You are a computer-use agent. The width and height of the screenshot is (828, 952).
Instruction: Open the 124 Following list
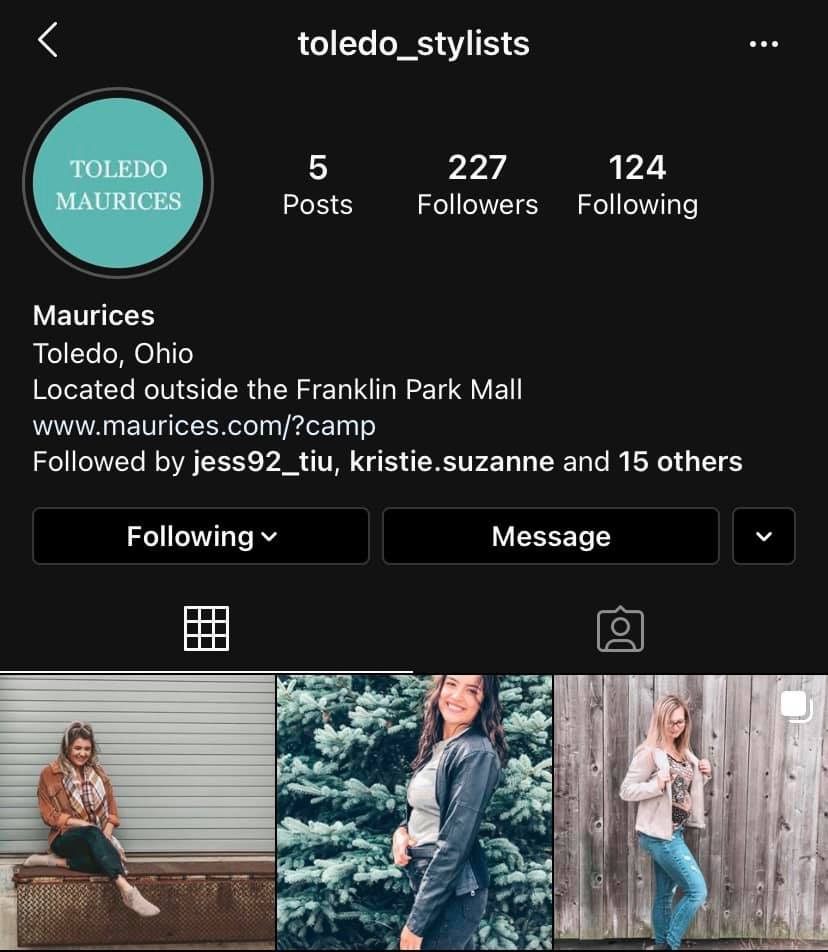click(637, 184)
